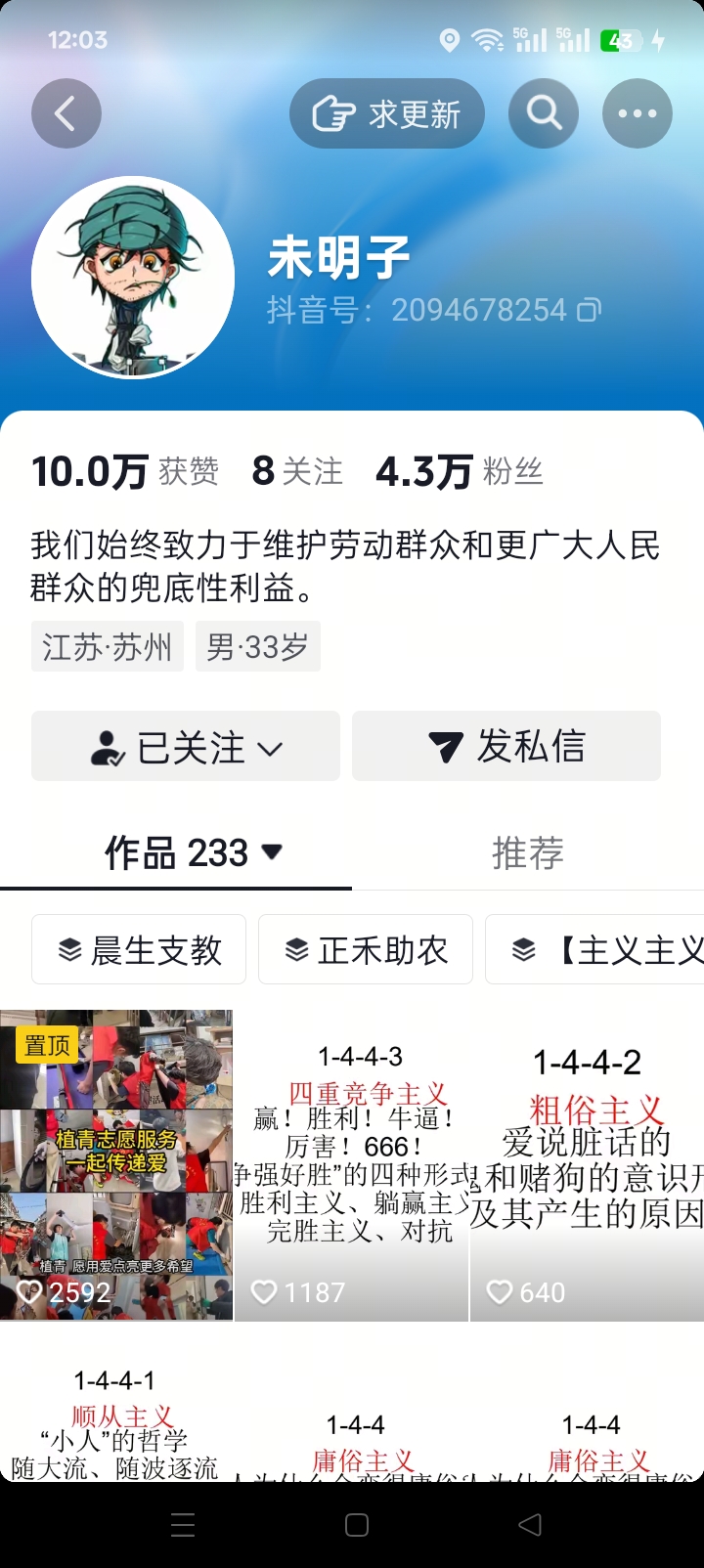Image resolution: width=704 pixels, height=1568 pixels.
Task: Go back using the top-left arrow
Action: (66, 114)
